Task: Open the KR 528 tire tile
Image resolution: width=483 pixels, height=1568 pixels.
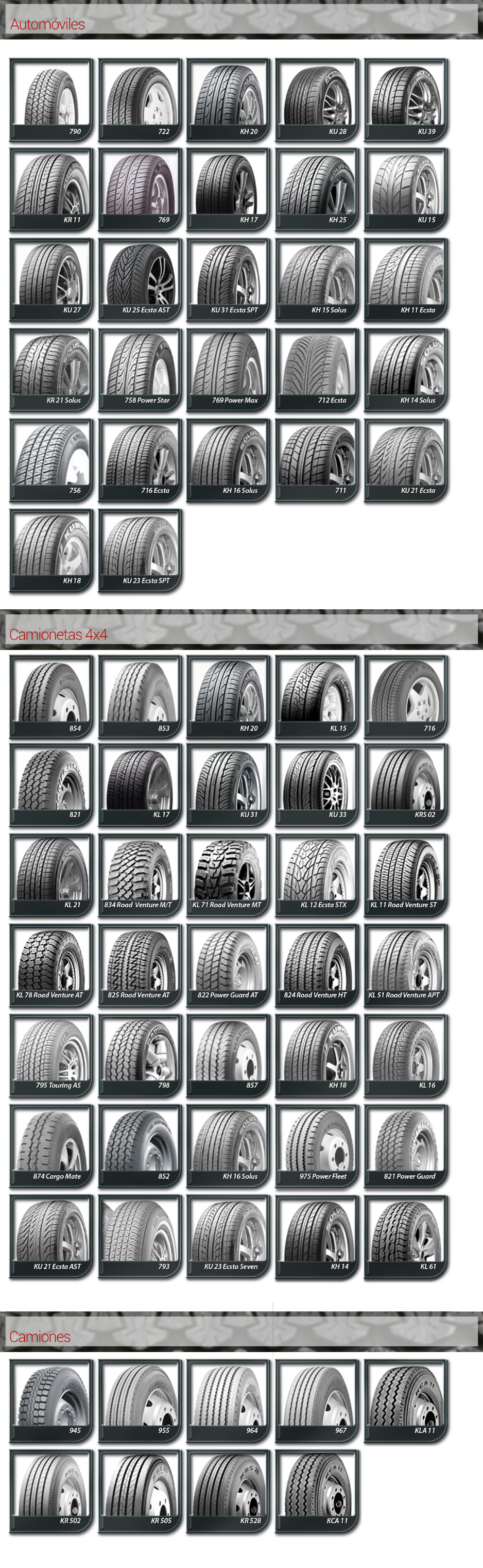Action: tap(228, 1490)
